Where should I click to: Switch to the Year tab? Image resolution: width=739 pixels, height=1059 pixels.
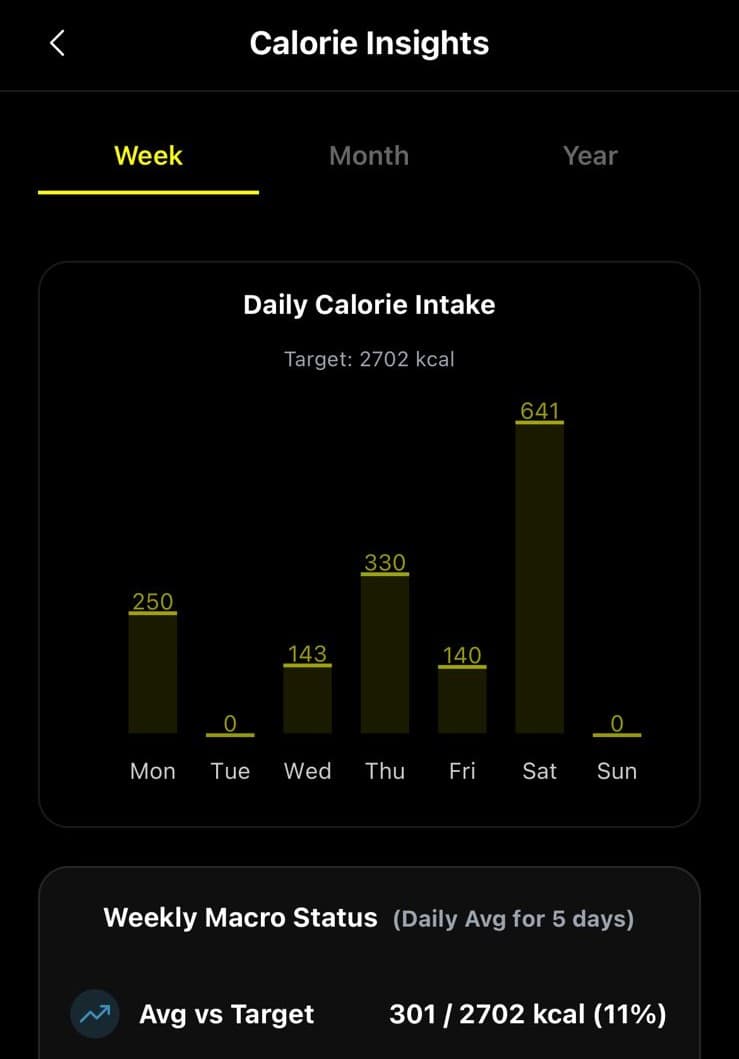590,156
